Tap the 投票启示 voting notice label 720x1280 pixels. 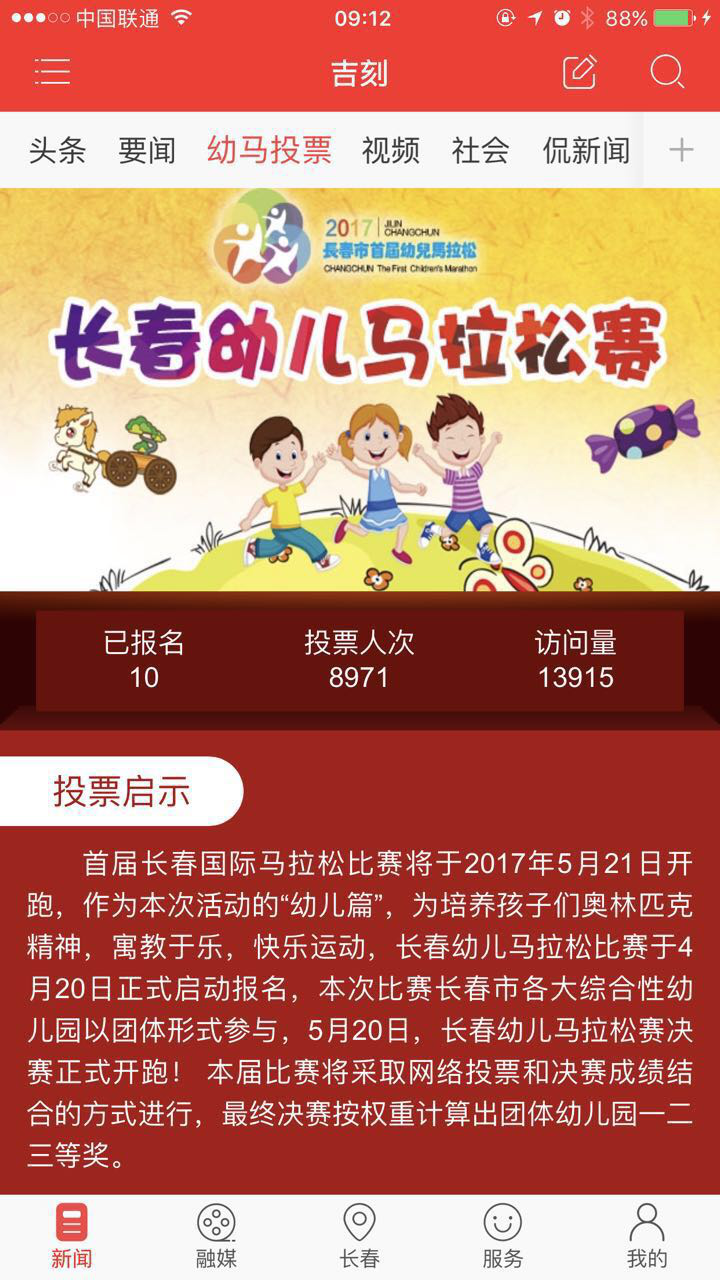pos(120,790)
